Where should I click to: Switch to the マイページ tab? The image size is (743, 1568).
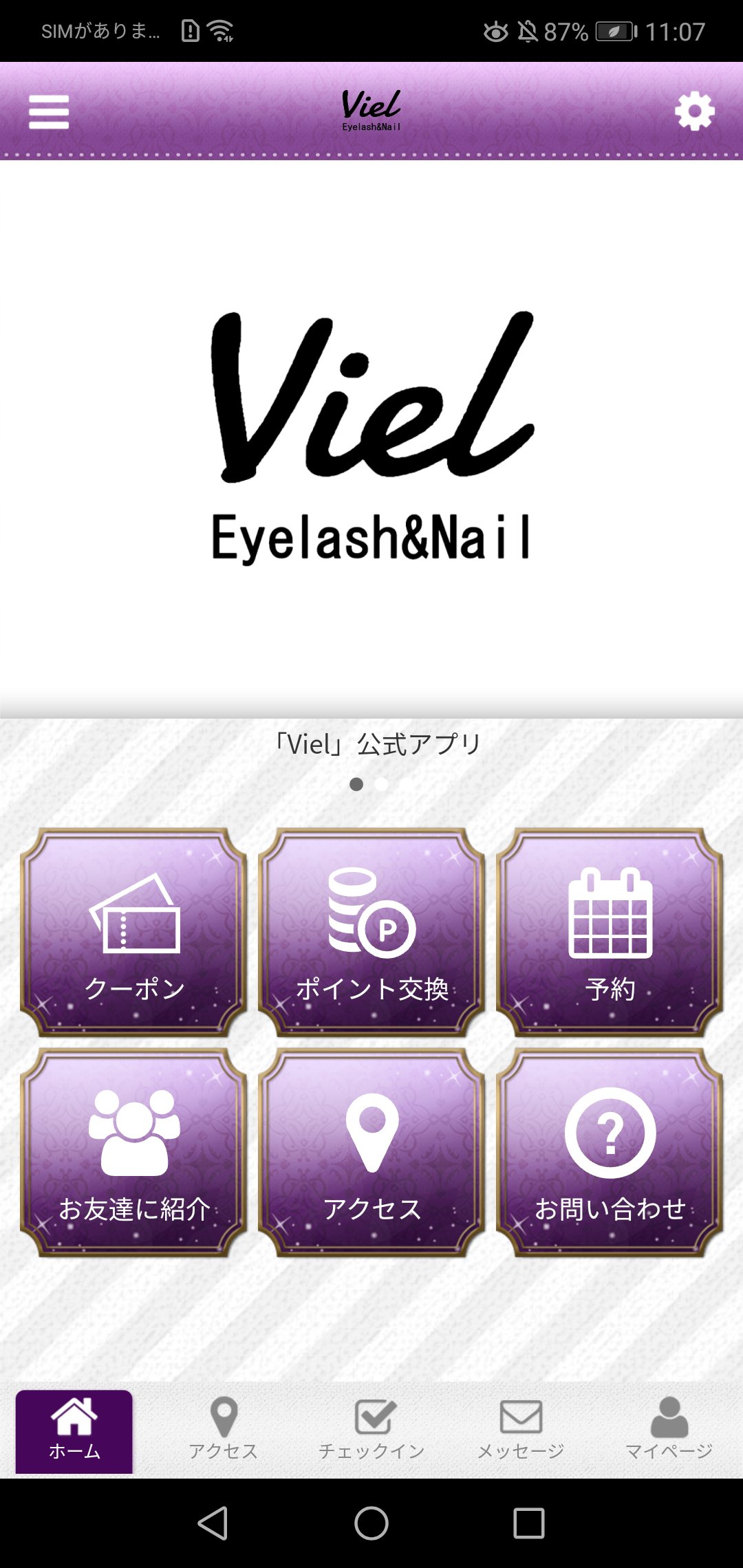(669, 1430)
